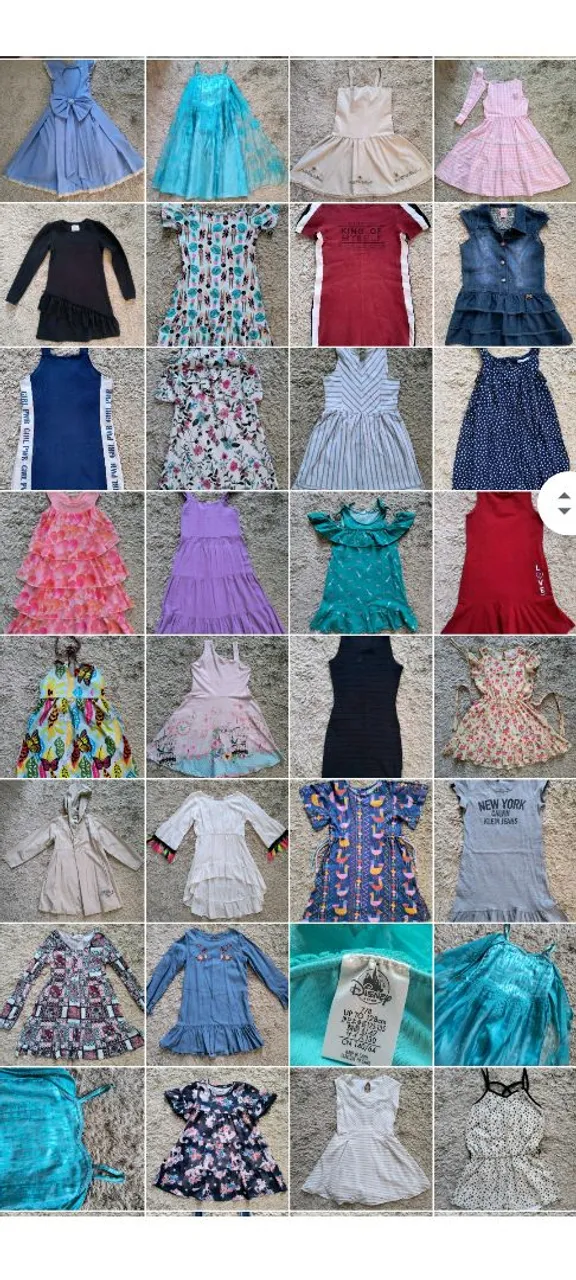The width and height of the screenshot is (576, 1280).
Task: Open the red dress with LOVE text
Action: (505, 563)
